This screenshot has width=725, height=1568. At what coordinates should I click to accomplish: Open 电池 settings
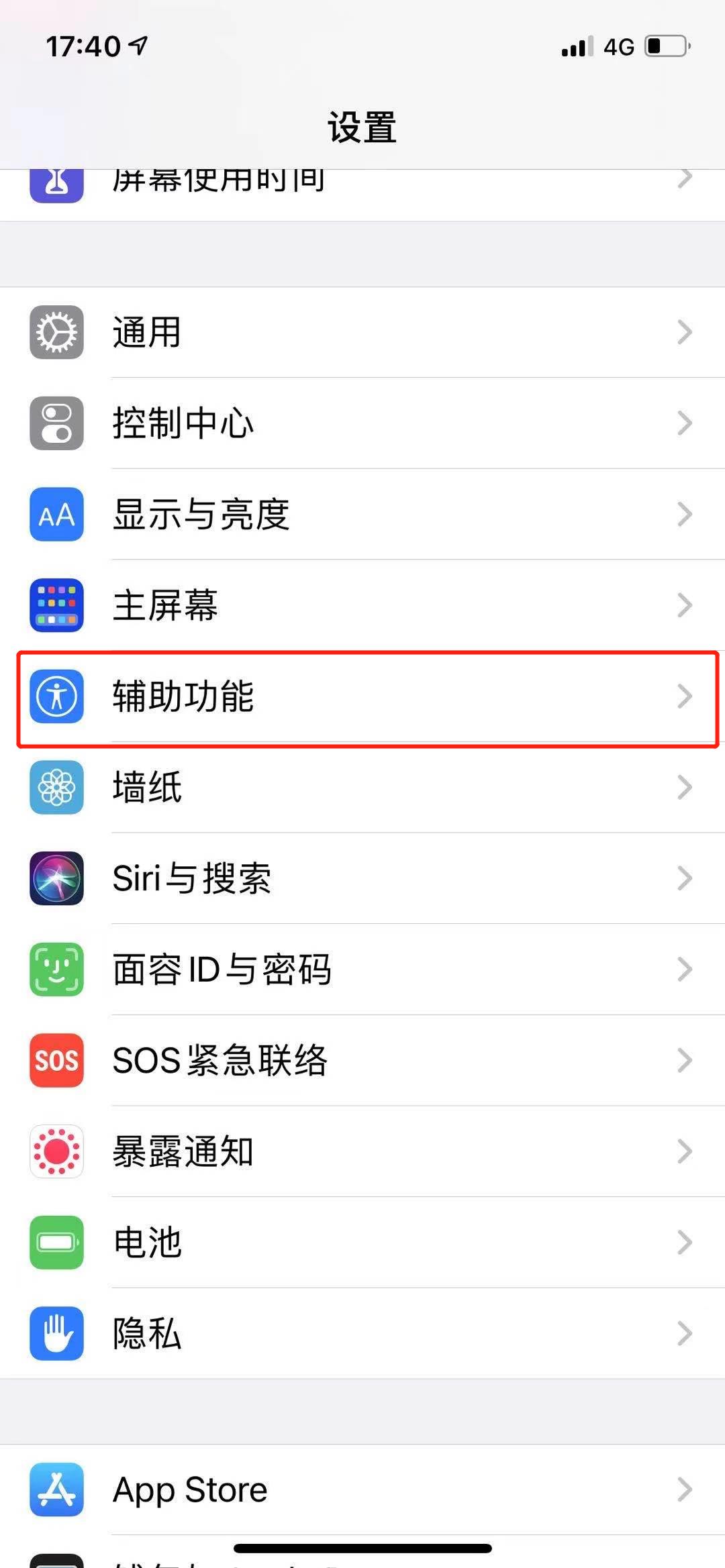point(362,1243)
